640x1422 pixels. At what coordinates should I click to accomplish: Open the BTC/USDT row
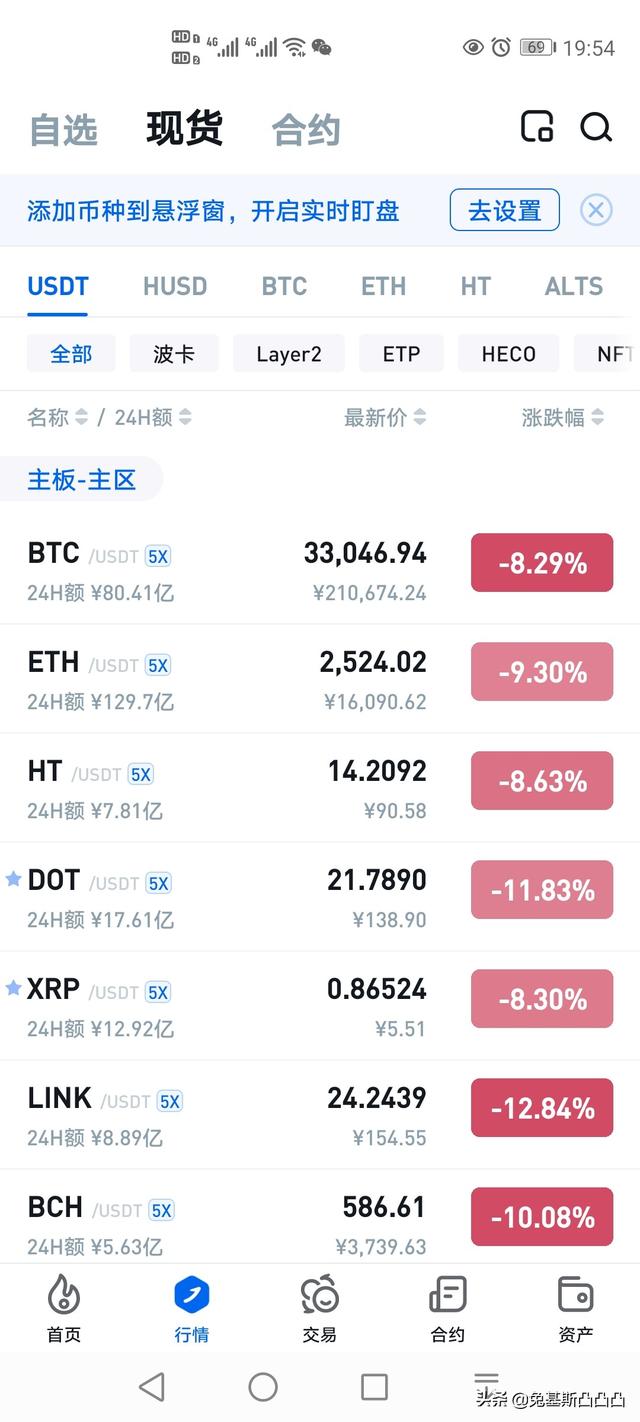point(320,570)
